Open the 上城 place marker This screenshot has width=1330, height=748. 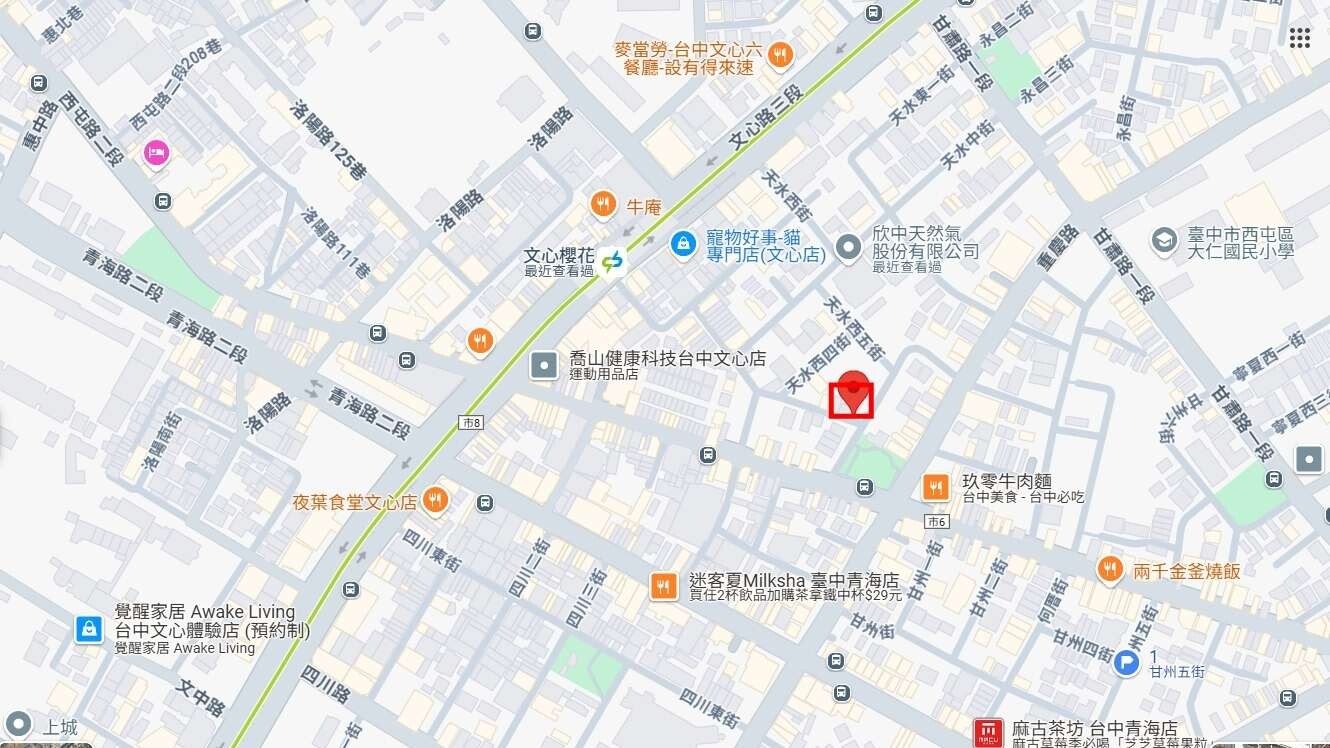point(18,725)
